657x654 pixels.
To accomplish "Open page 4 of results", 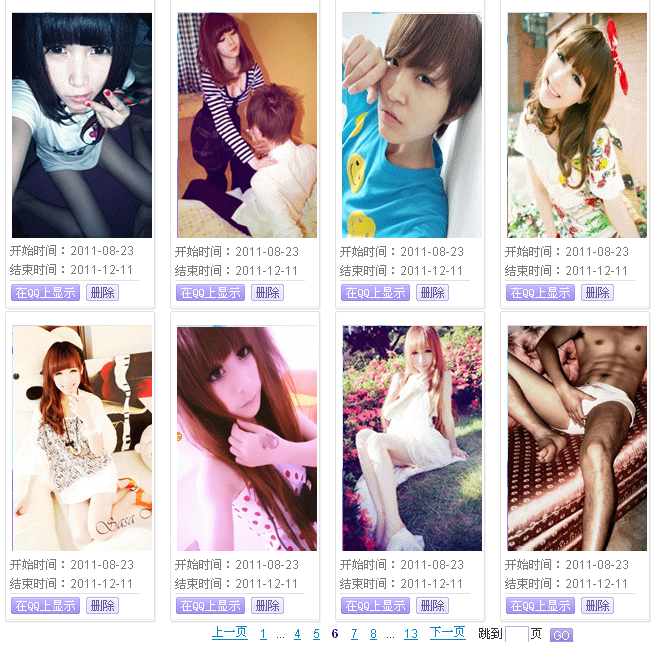I will 297,634.
